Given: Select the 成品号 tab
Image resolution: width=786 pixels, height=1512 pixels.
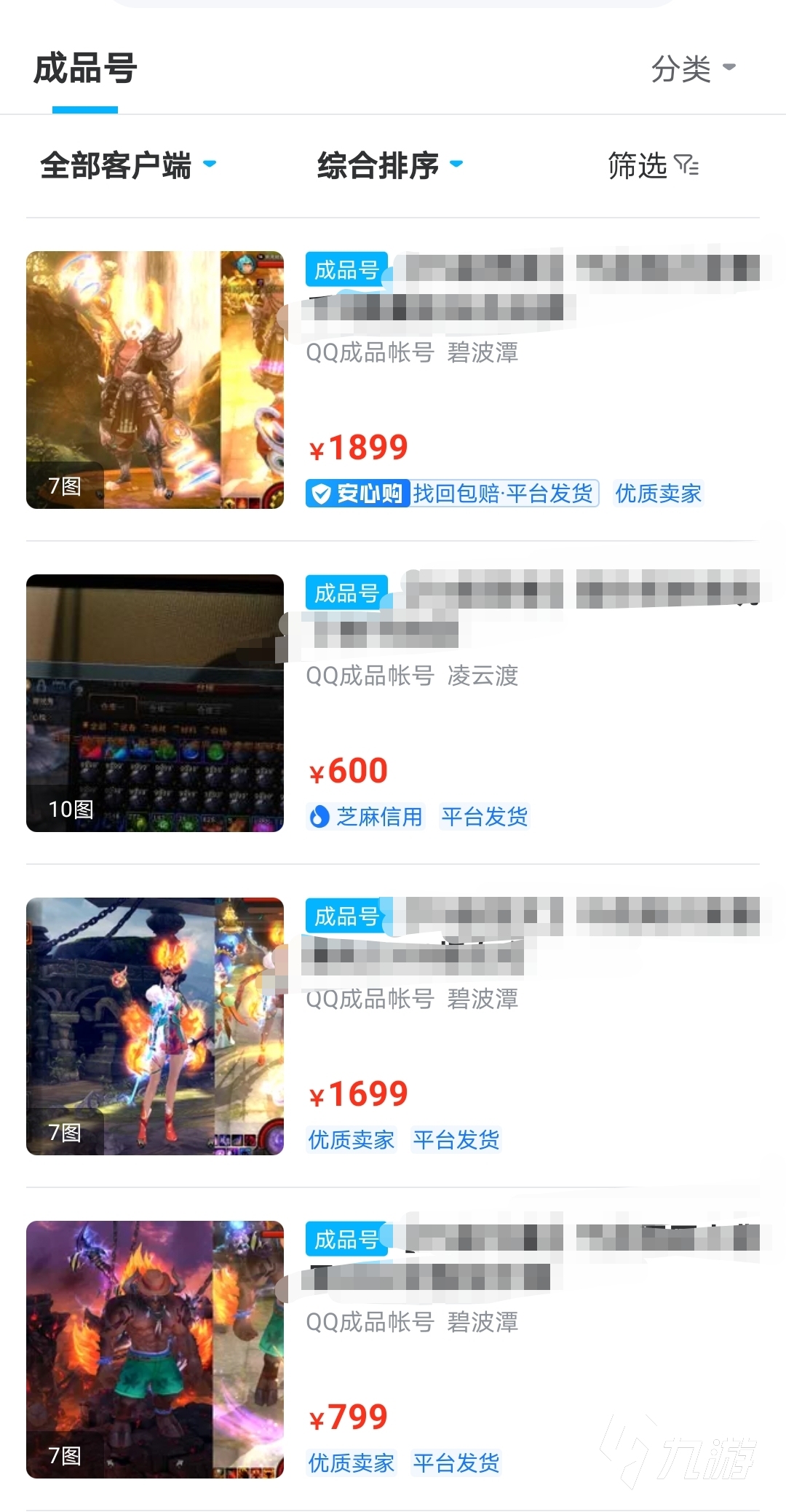Looking at the screenshot, I should click(85, 69).
